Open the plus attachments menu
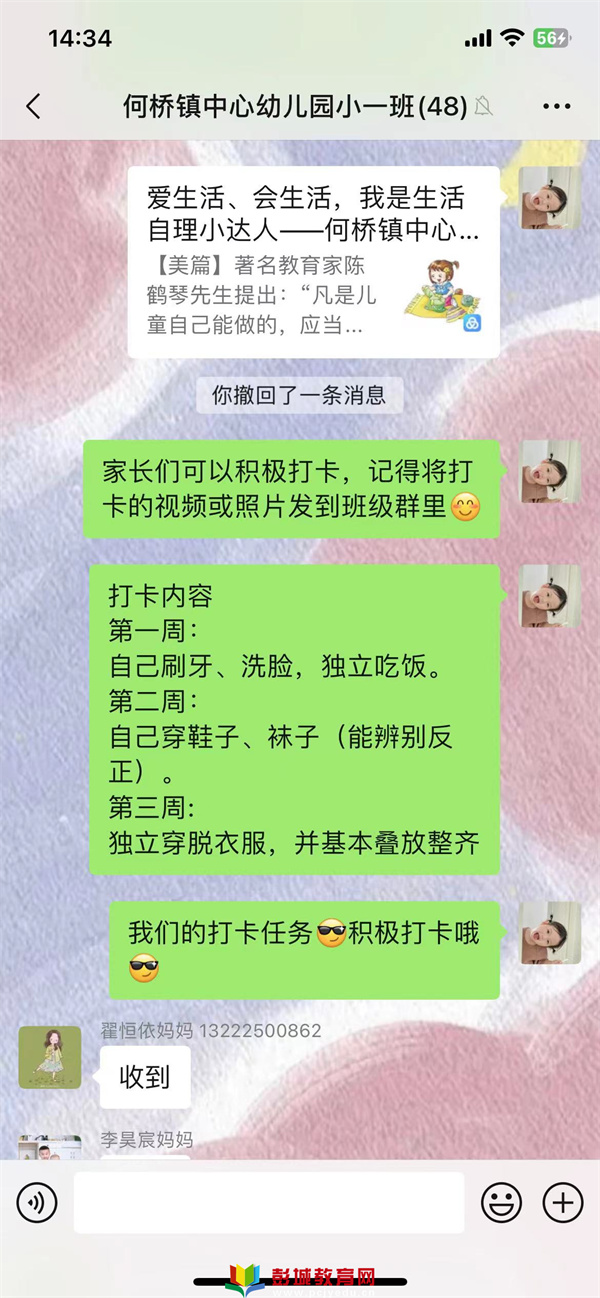This screenshot has height=1298, width=600. point(563,1202)
